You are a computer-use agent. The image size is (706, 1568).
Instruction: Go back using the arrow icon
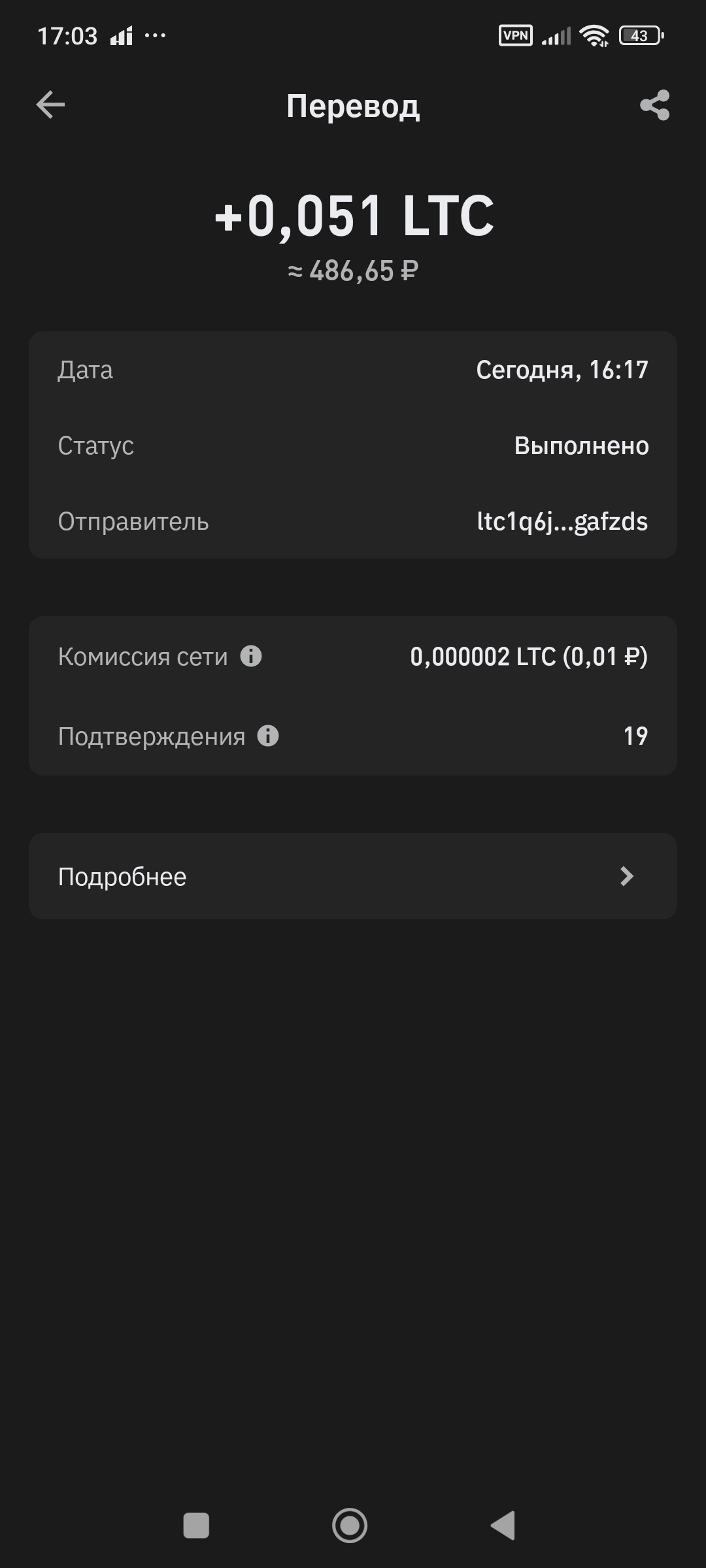tap(50, 103)
